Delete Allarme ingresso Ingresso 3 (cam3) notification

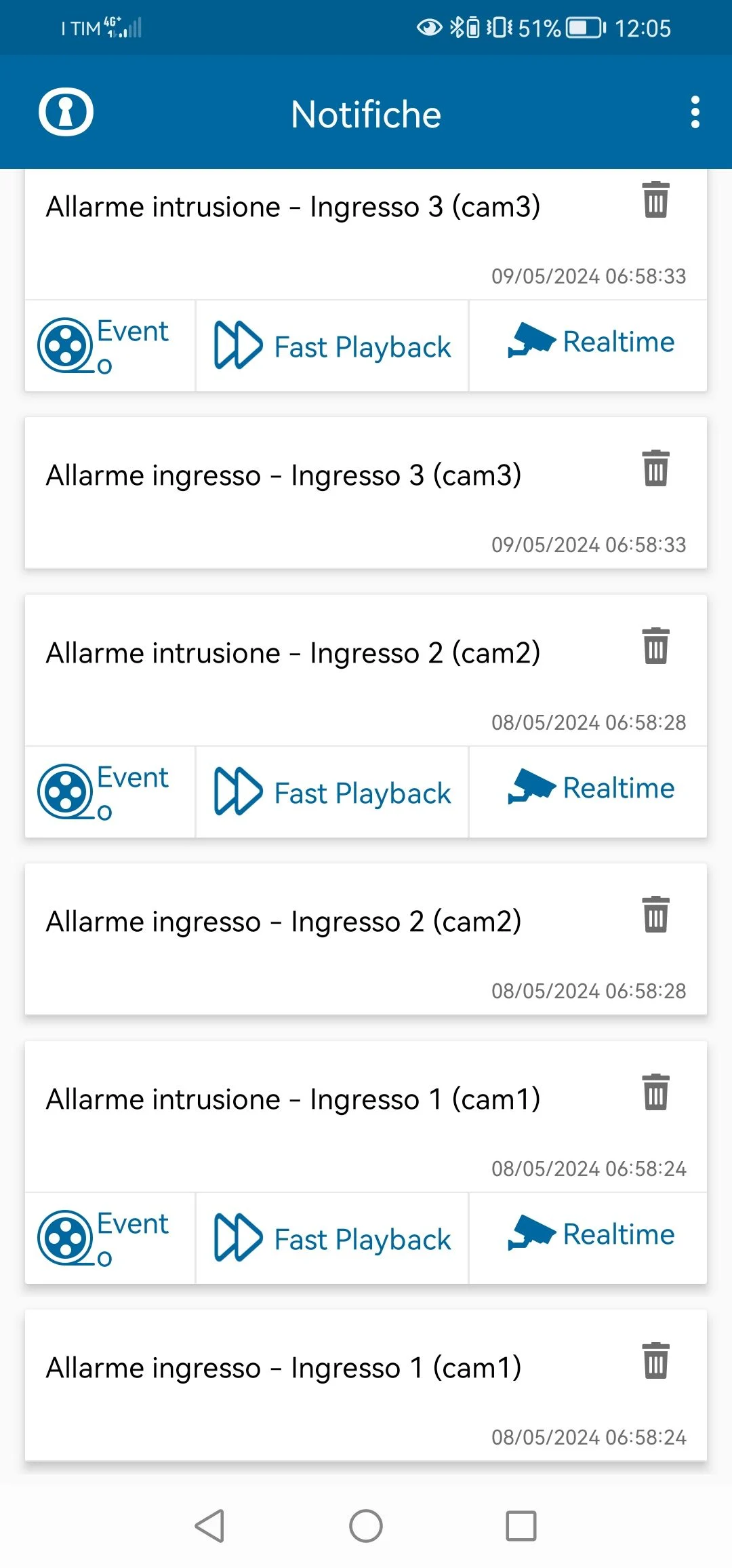point(655,469)
